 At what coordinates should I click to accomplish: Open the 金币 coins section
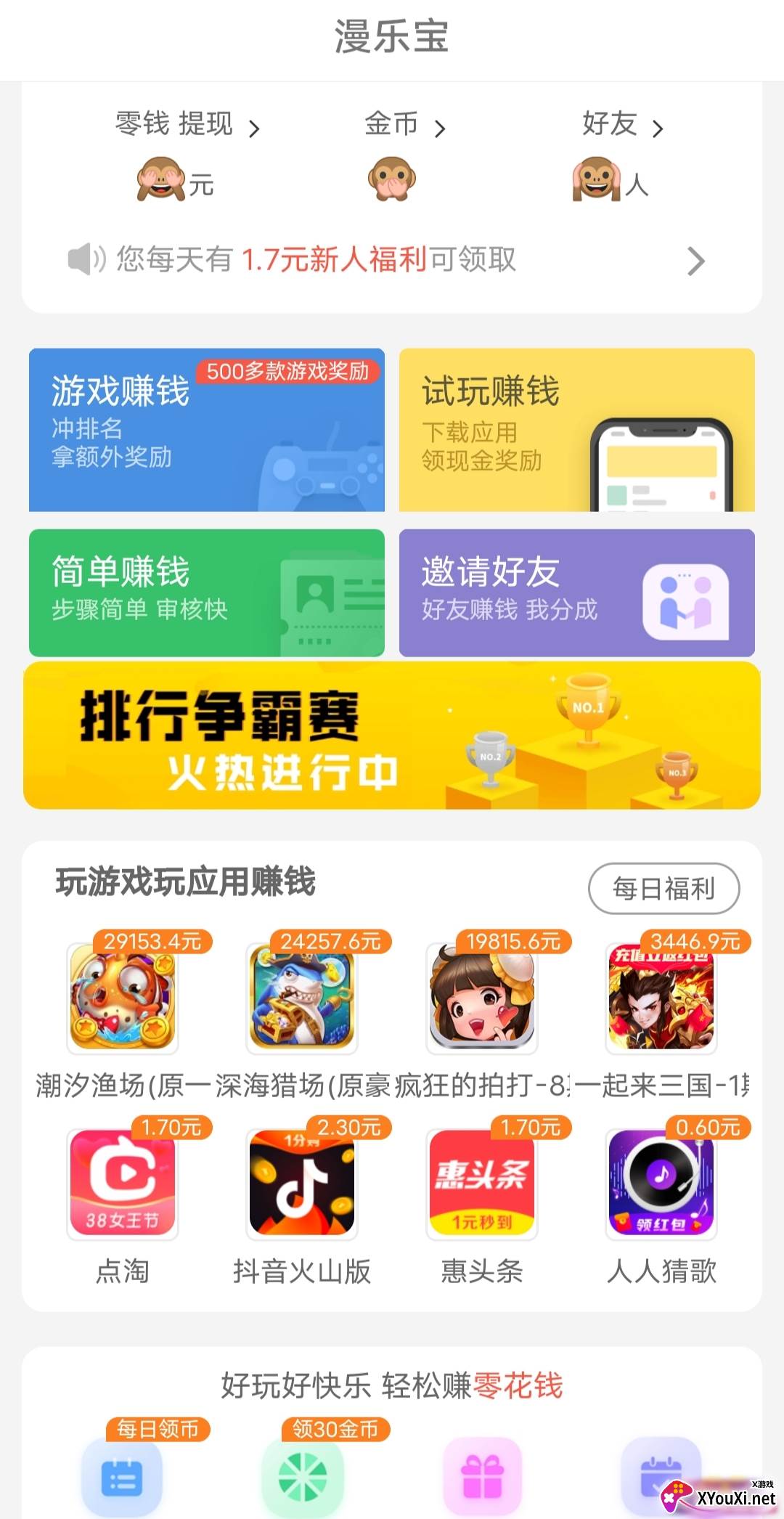click(405, 125)
